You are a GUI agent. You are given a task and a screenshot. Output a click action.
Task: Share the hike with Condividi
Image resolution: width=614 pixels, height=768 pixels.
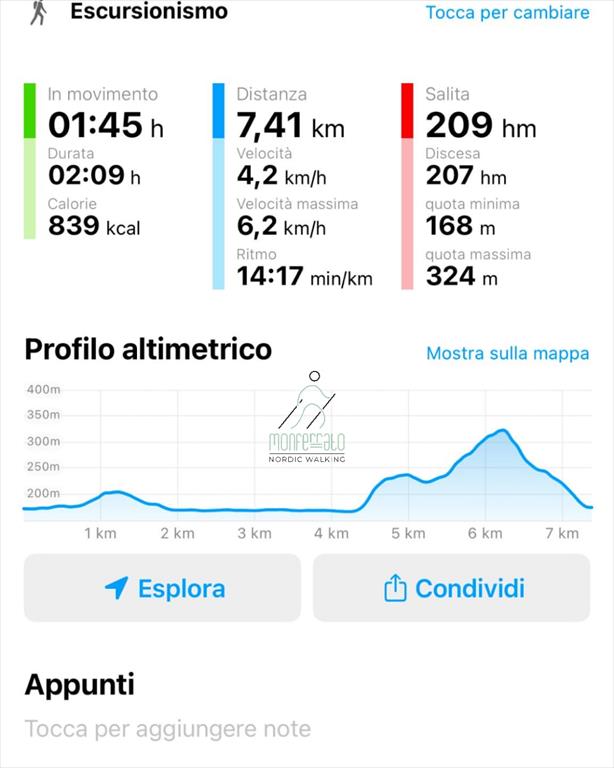[453, 588]
